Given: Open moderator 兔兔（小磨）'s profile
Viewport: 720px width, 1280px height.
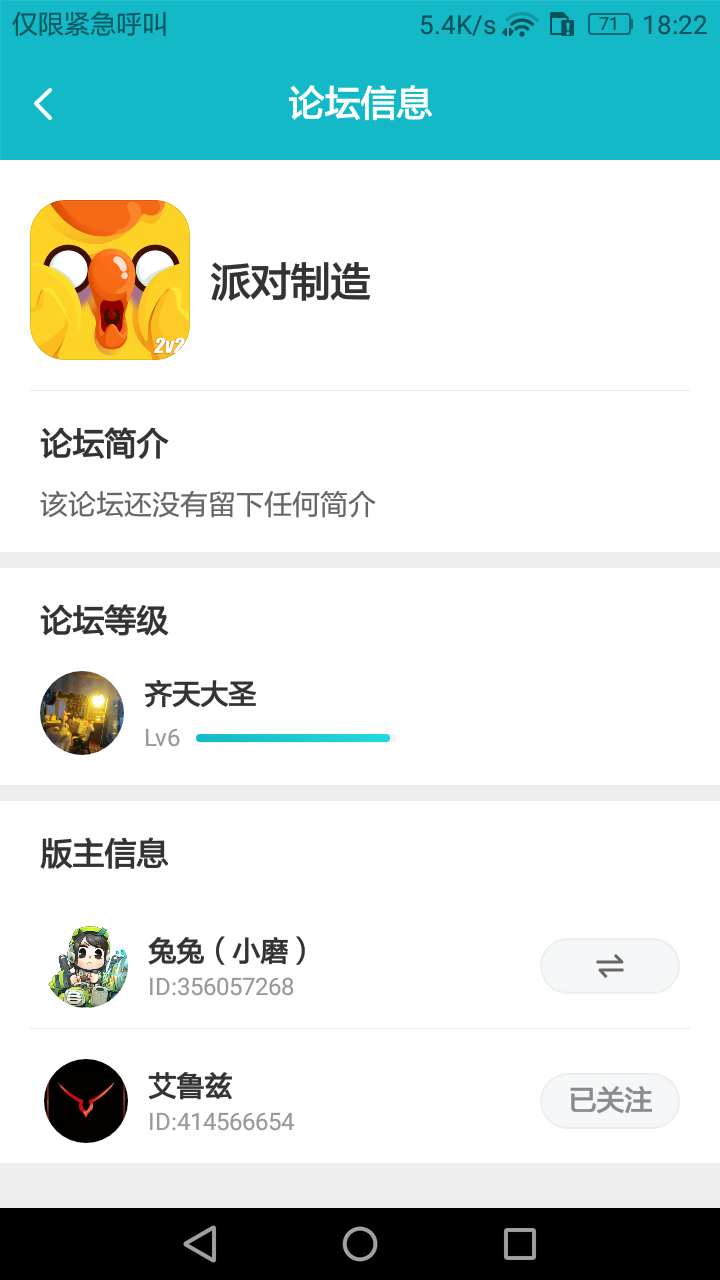Looking at the screenshot, I should pos(227,966).
